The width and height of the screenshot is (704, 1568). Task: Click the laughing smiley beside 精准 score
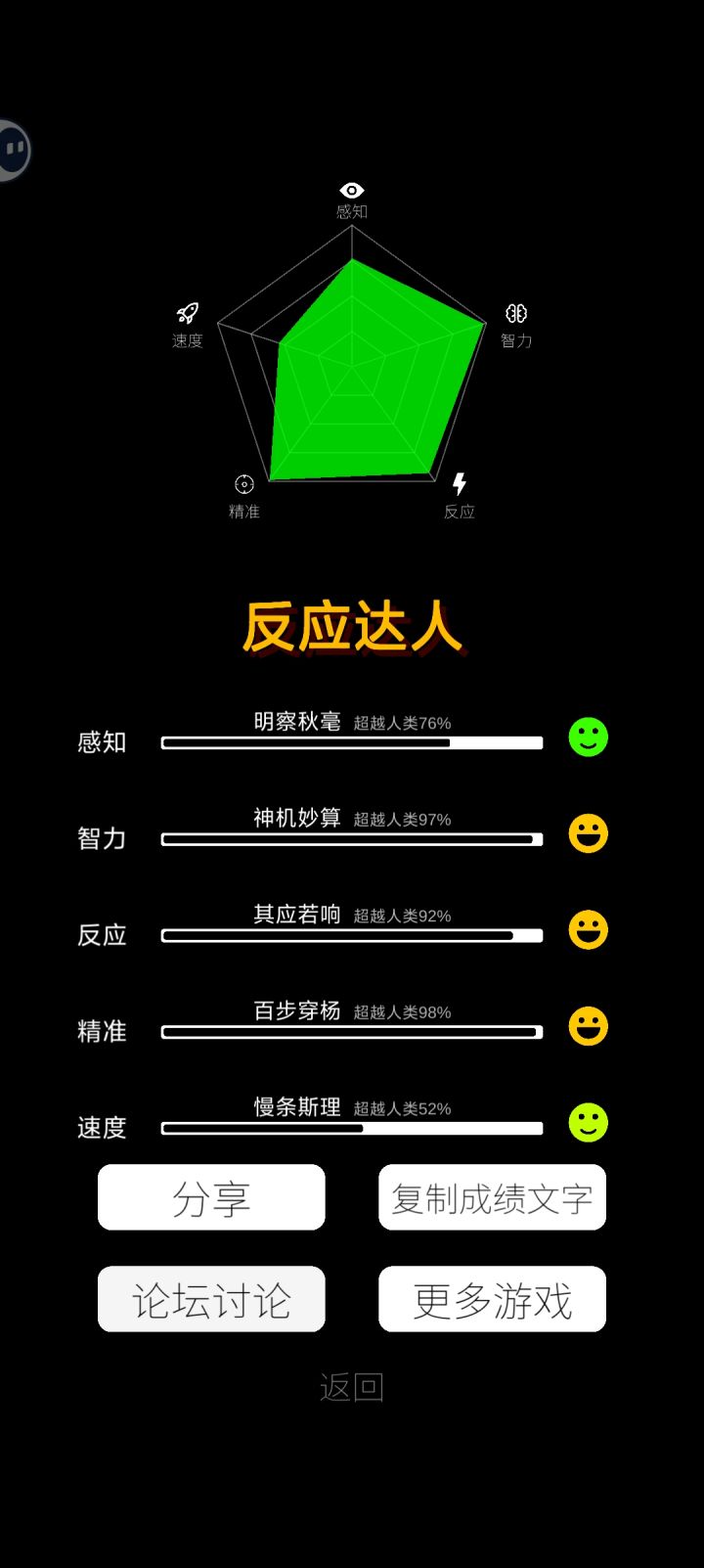click(588, 1025)
